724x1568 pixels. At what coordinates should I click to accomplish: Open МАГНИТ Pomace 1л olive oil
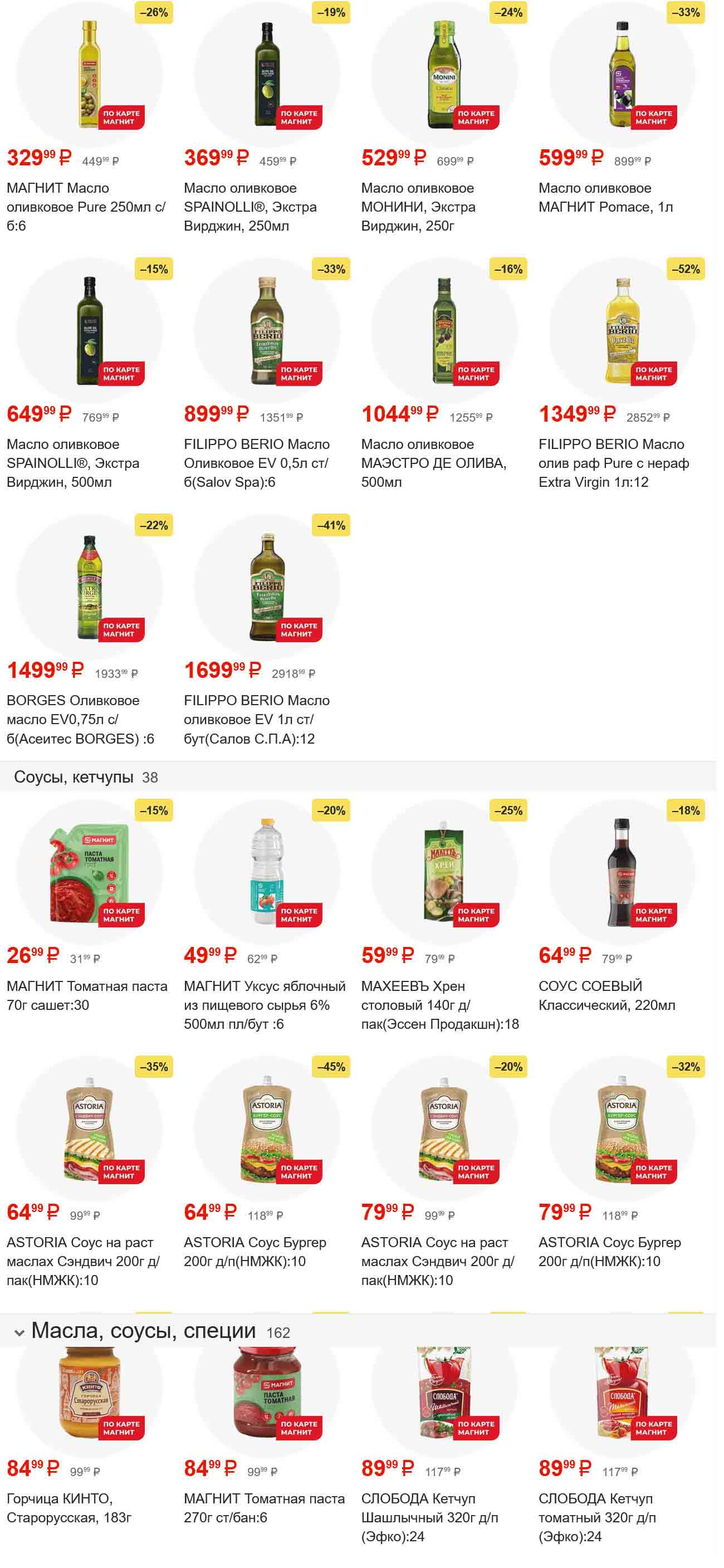(x=622, y=75)
